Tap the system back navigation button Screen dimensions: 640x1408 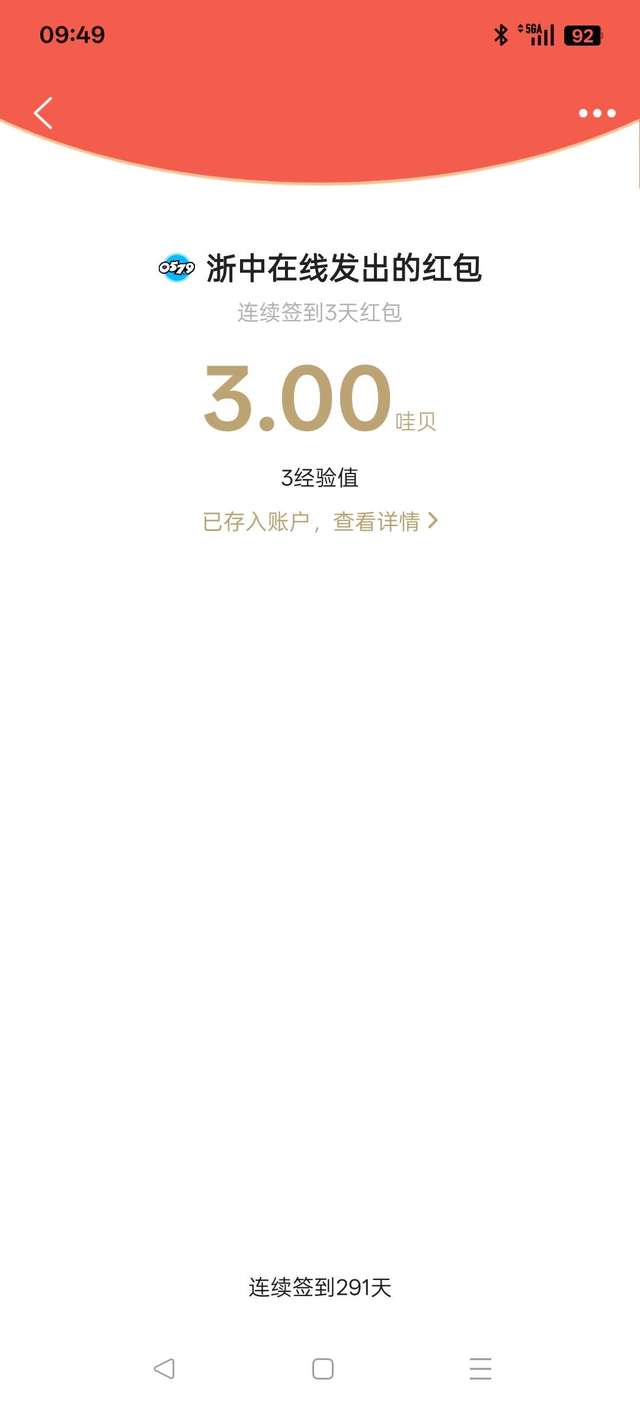164,1368
